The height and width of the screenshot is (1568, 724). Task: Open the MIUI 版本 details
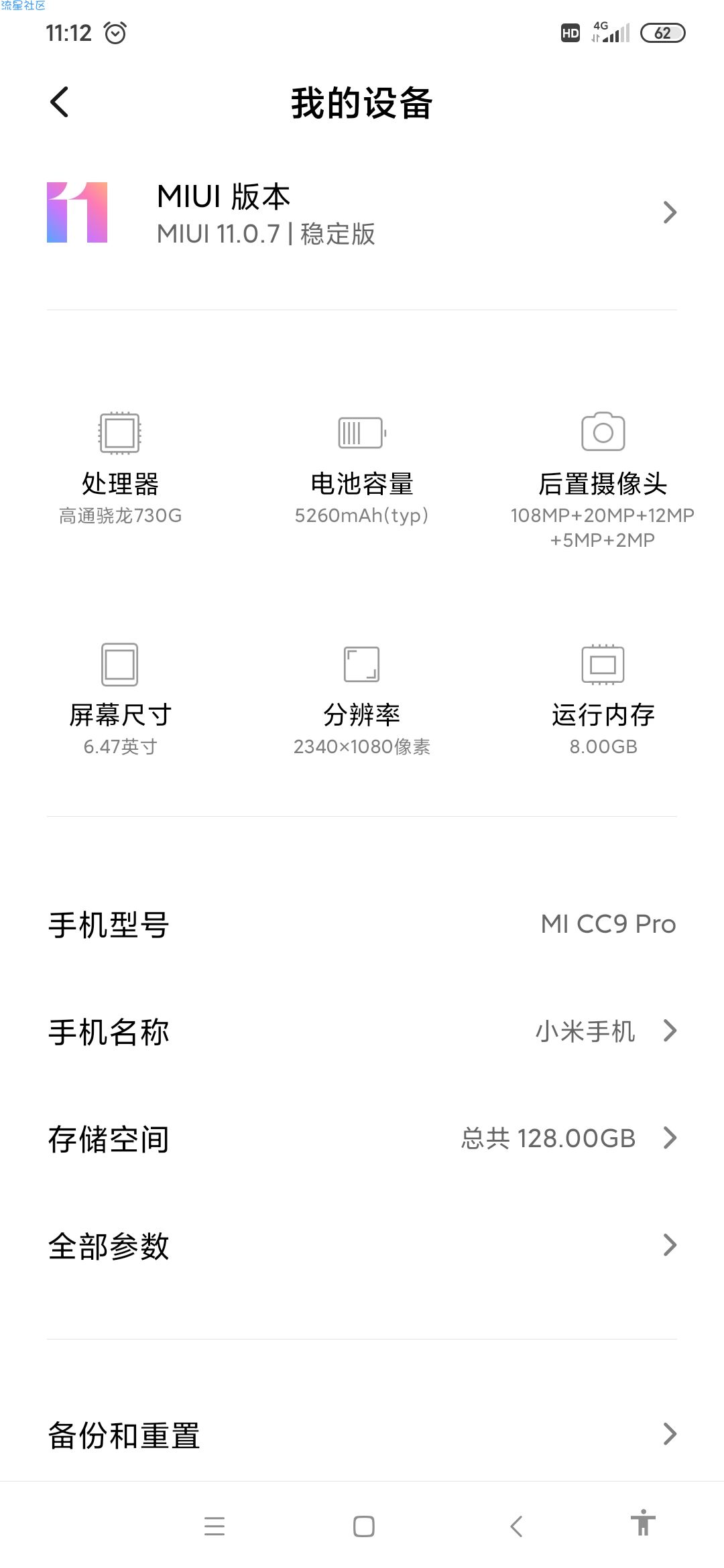point(362,213)
